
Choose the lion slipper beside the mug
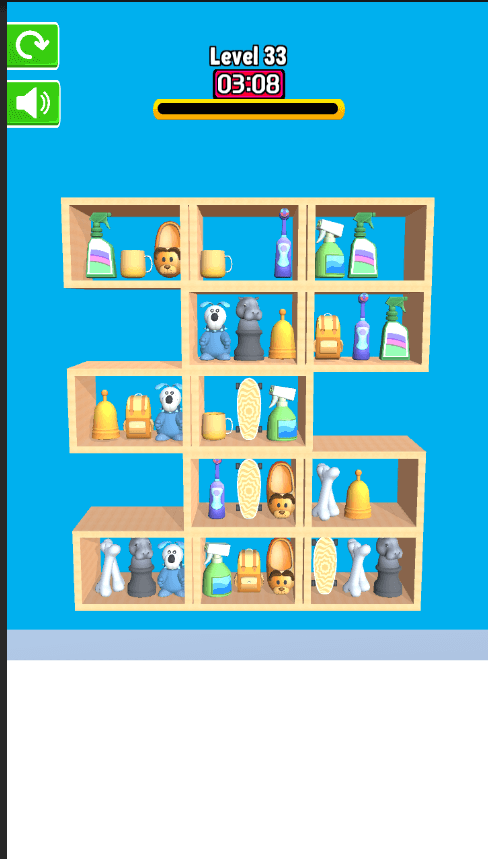pyautogui.click(x=167, y=249)
